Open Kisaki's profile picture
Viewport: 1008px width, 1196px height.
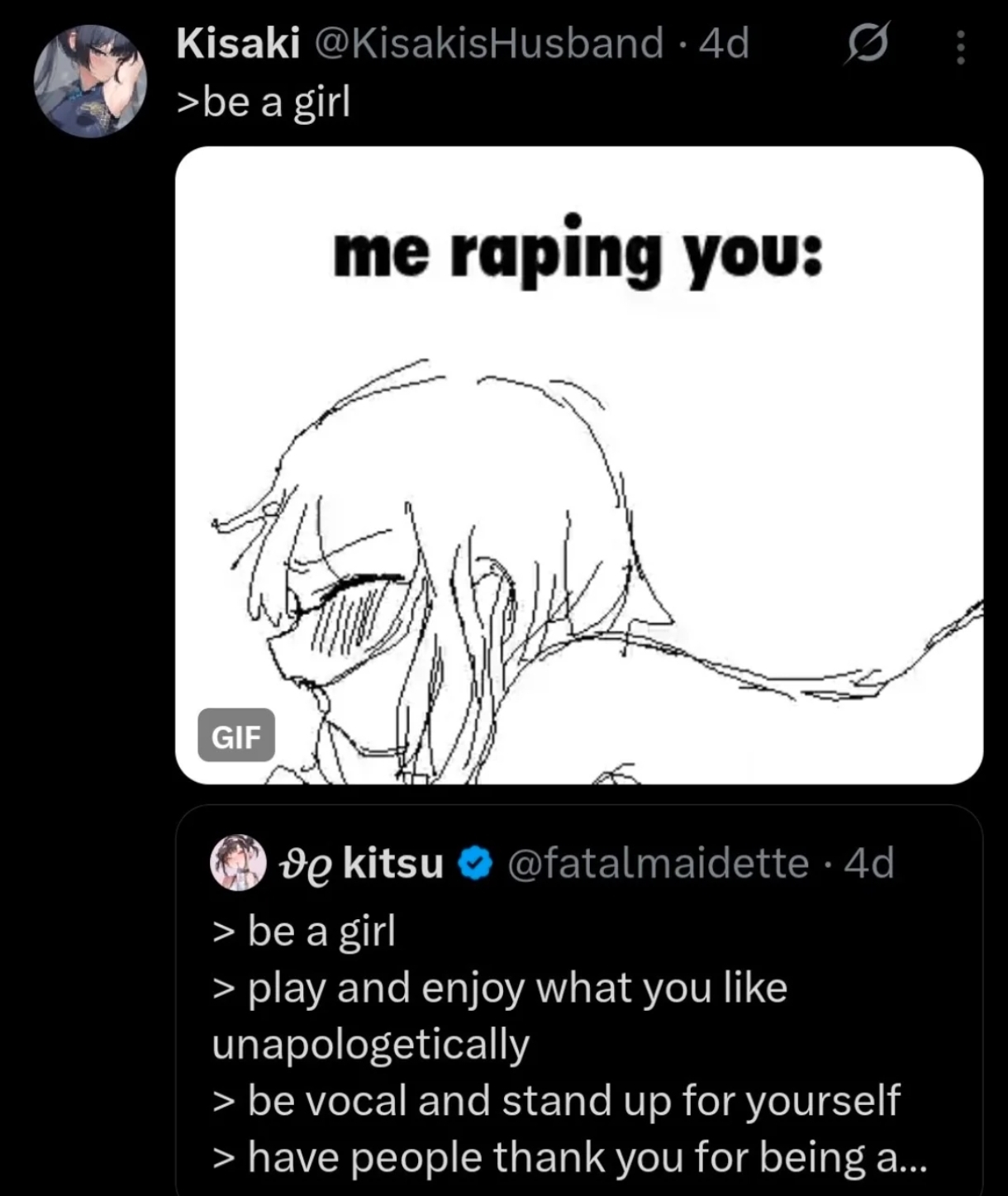point(90,80)
